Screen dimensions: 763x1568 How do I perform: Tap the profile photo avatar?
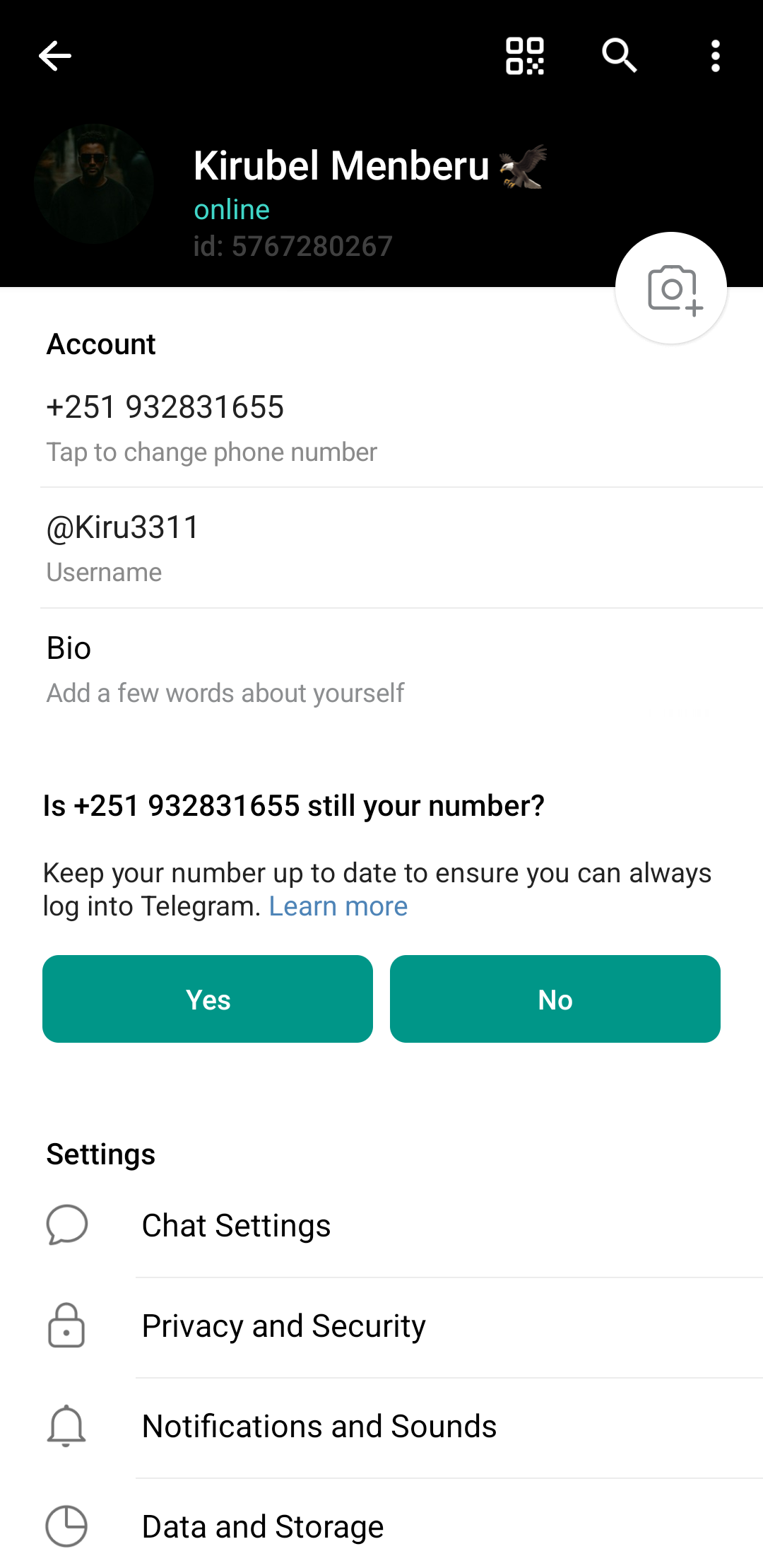point(94,184)
